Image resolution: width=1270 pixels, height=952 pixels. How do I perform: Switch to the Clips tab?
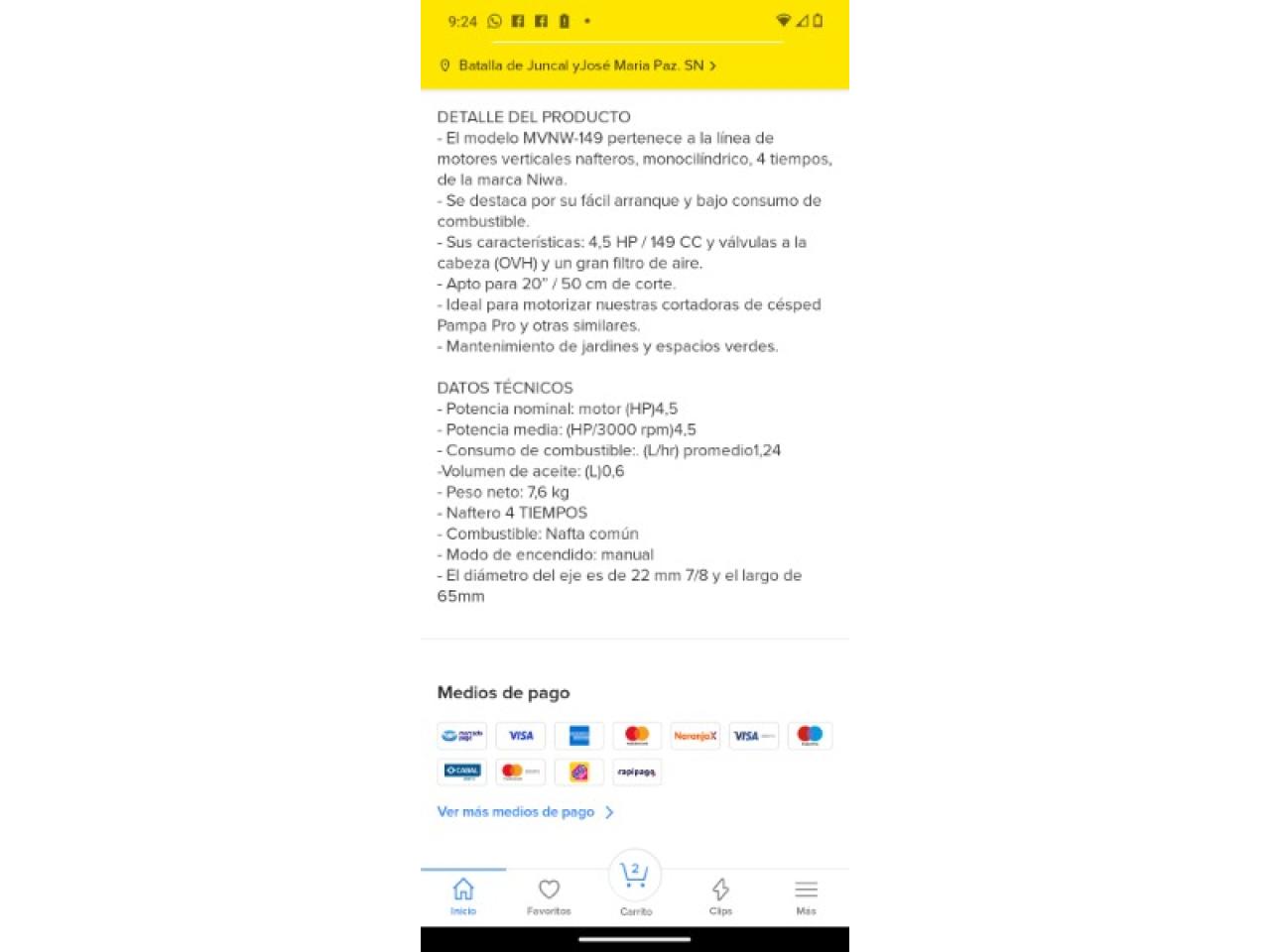coord(720,895)
